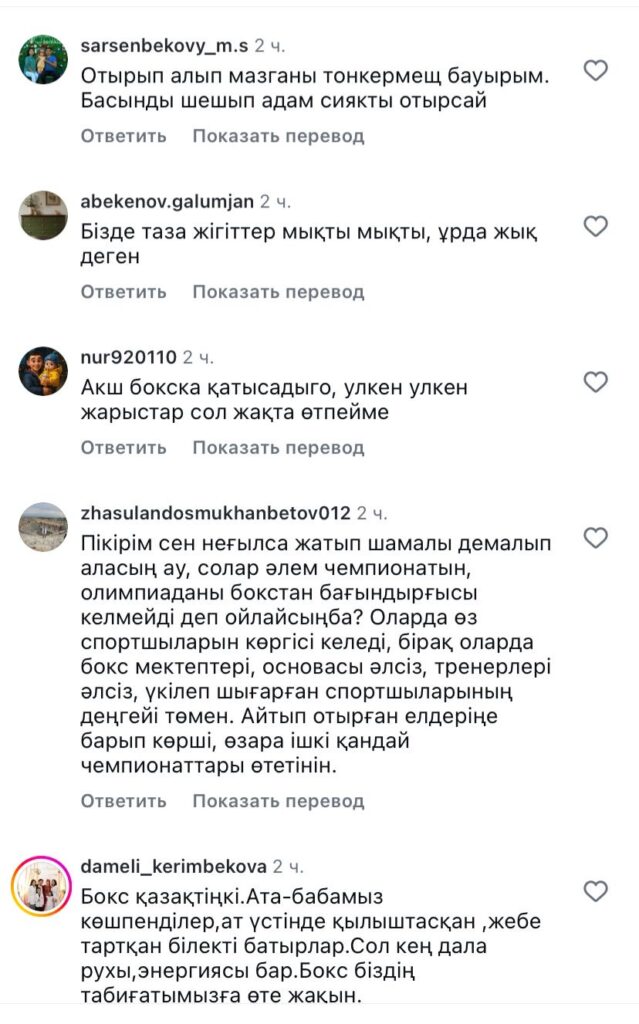Viewport: 639px width, 1024px height.
Task: Show translation of sarsenbekovy_m.s's comment
Action: click(x=278, y=136)
